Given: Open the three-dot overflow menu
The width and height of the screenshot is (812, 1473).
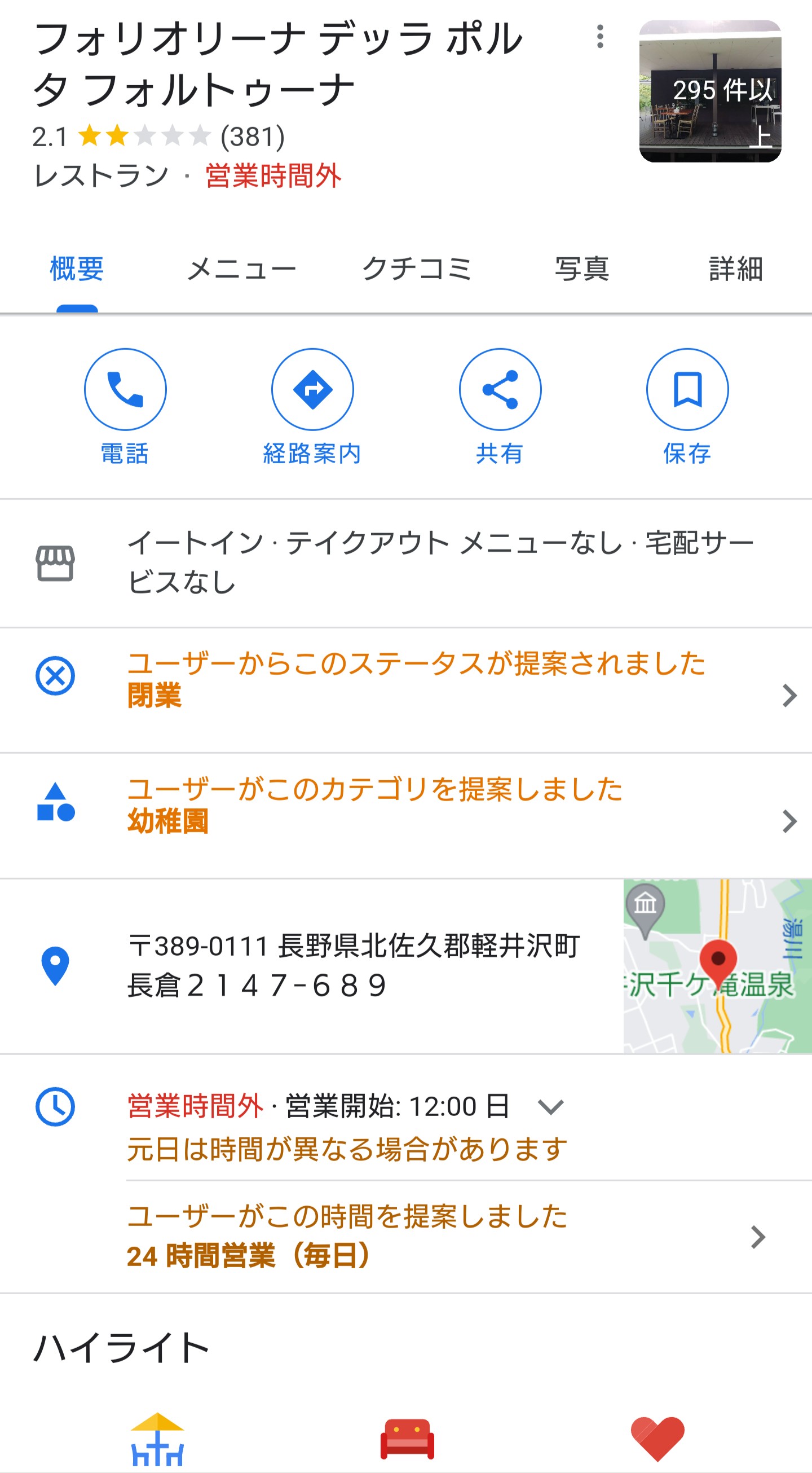Looking at the screenshot, I should 599,37.
